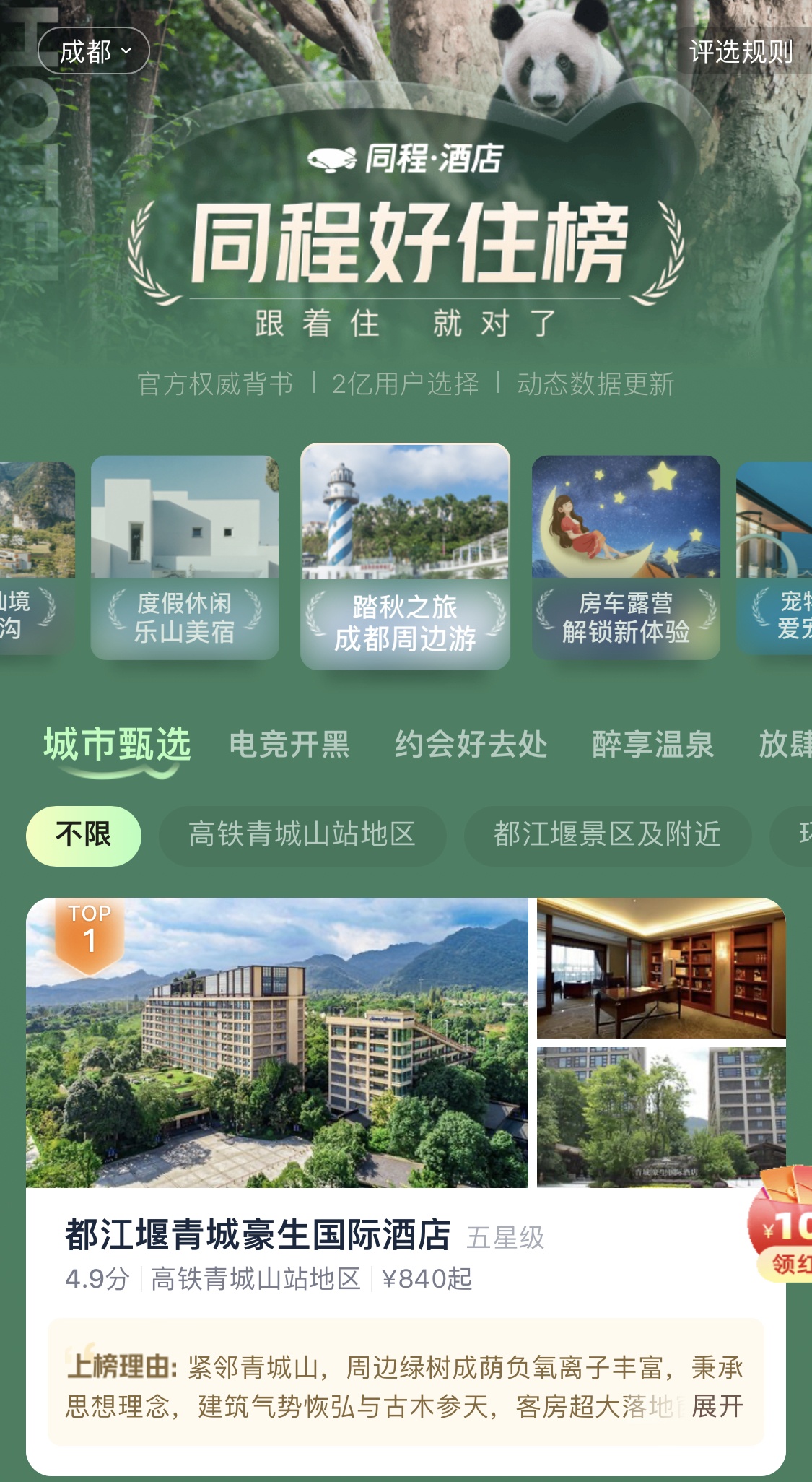Open the 房车露营 解锁新体验 collection card
This screenshot has height=1482, width=812.
pos(626,557)
